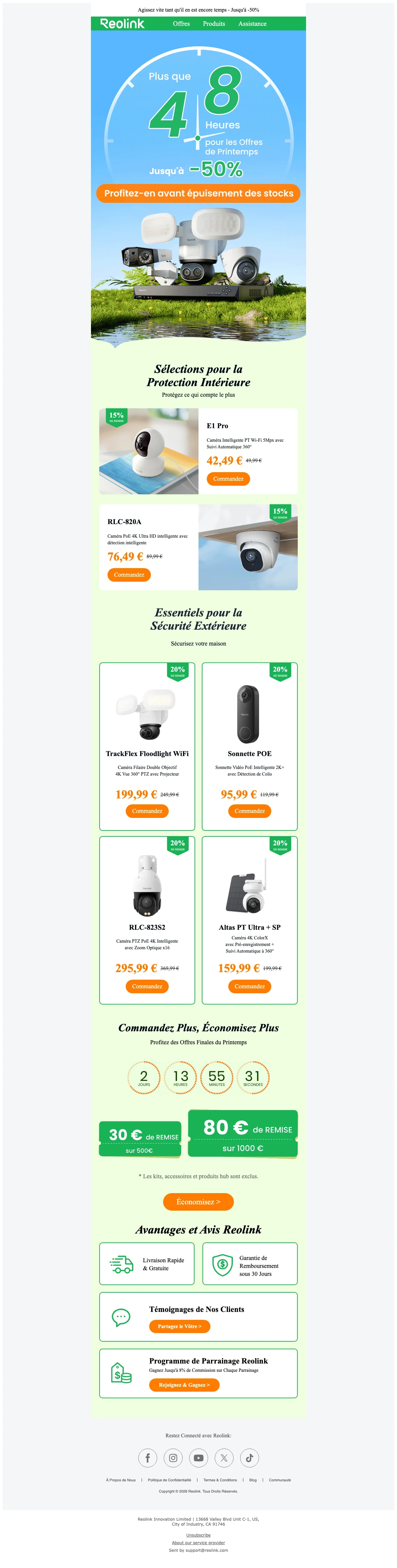The width and height of the screenshot is (397, 1568).
Task: Tap Partagez le Vôtre button
Action: pyautogui.click(x=180, y=1326)
